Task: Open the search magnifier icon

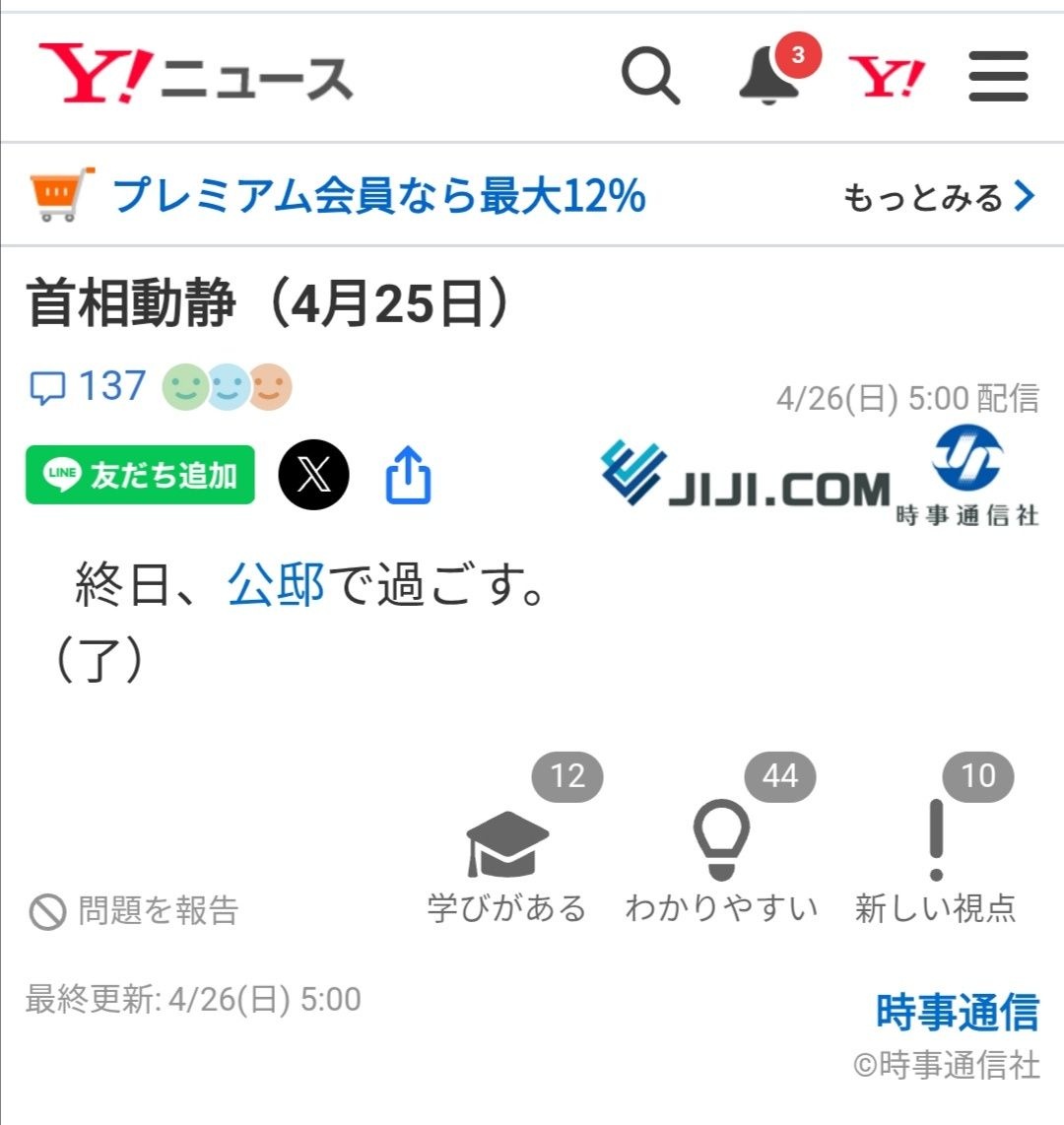Action: point(650,77)
